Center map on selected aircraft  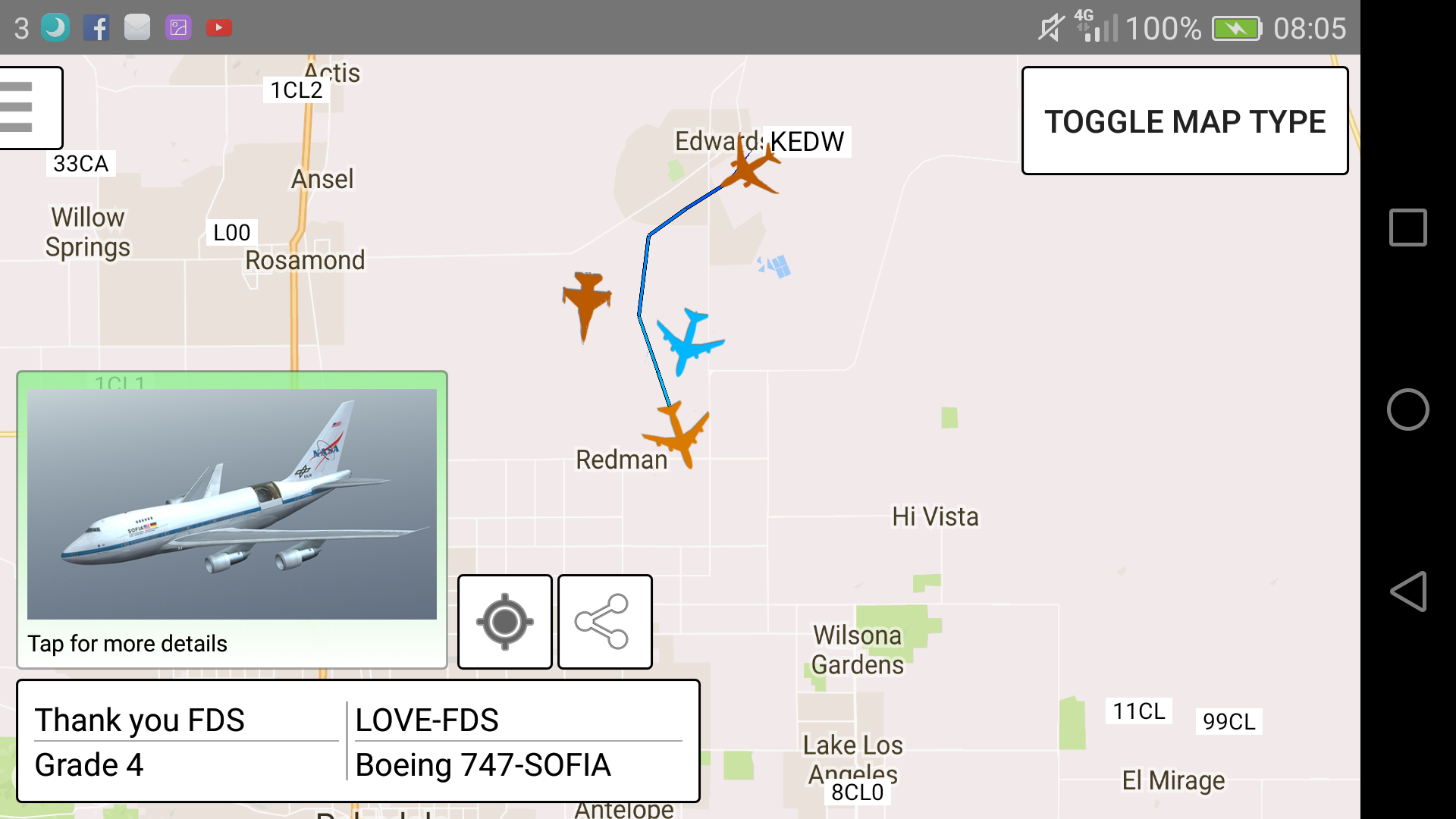point(504,622)
